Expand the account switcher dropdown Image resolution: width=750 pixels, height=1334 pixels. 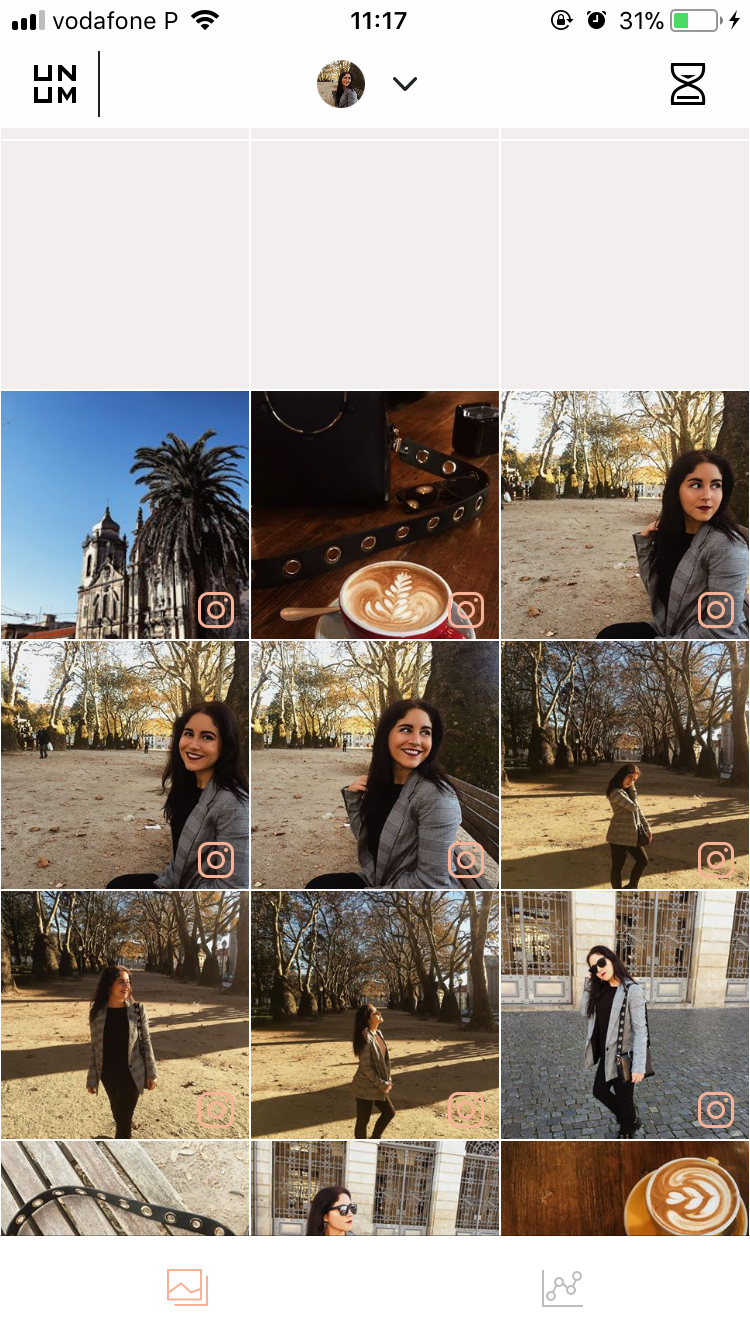click(404, 85)
